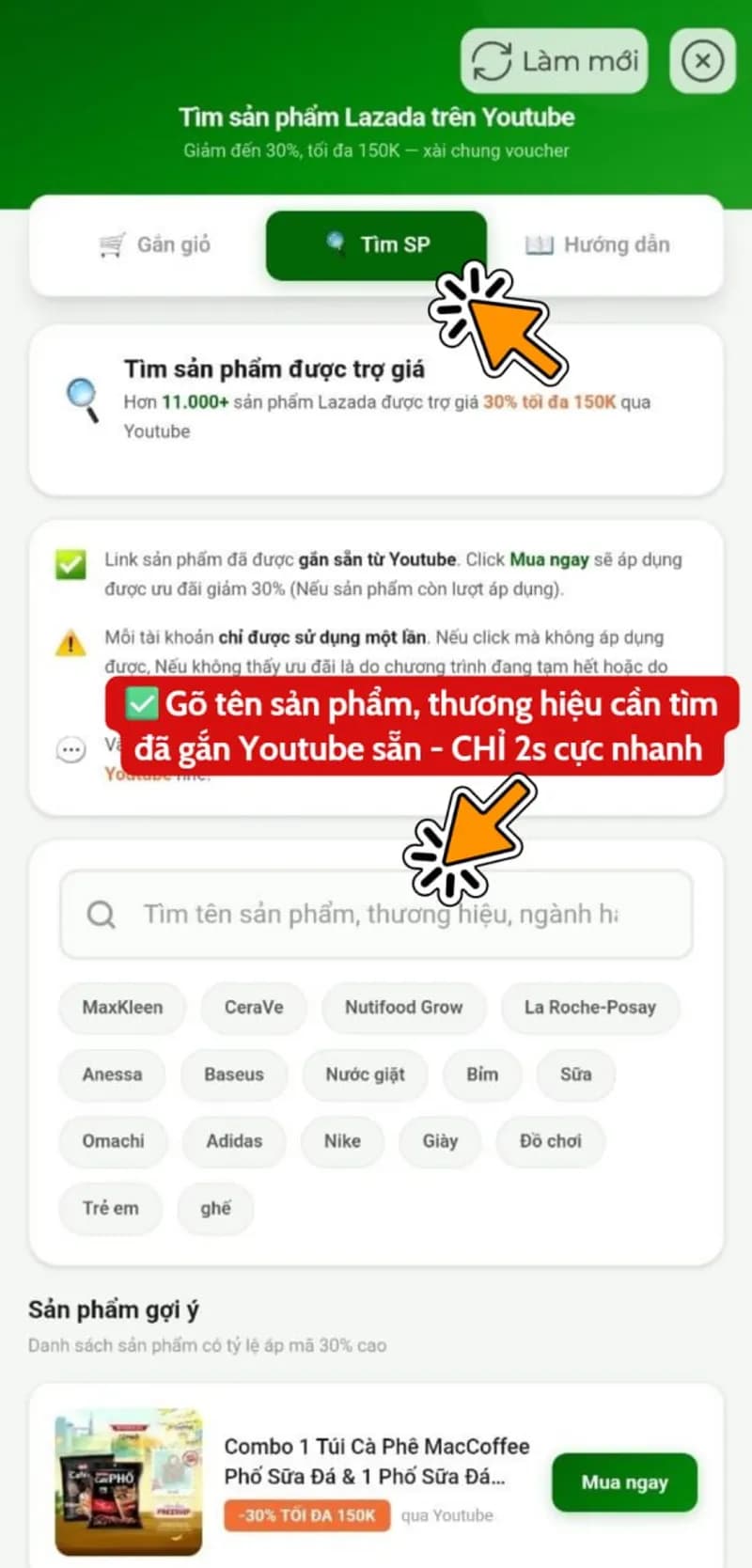Image resolution: width=752 pixels, height=1568 pixels.
Task: Select the Omachi chip
Action: (x=113, y=1140)
